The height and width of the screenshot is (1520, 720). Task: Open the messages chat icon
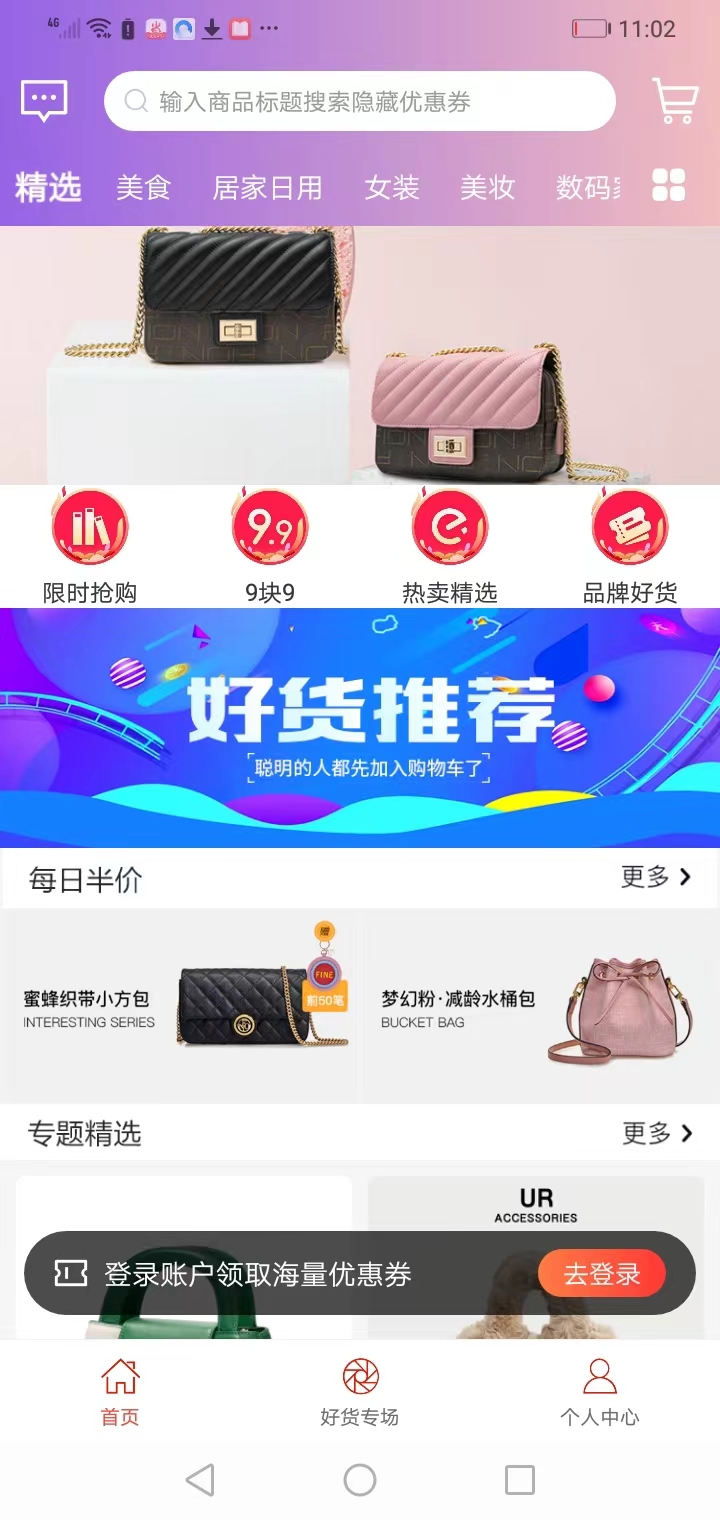pos(44,100)
